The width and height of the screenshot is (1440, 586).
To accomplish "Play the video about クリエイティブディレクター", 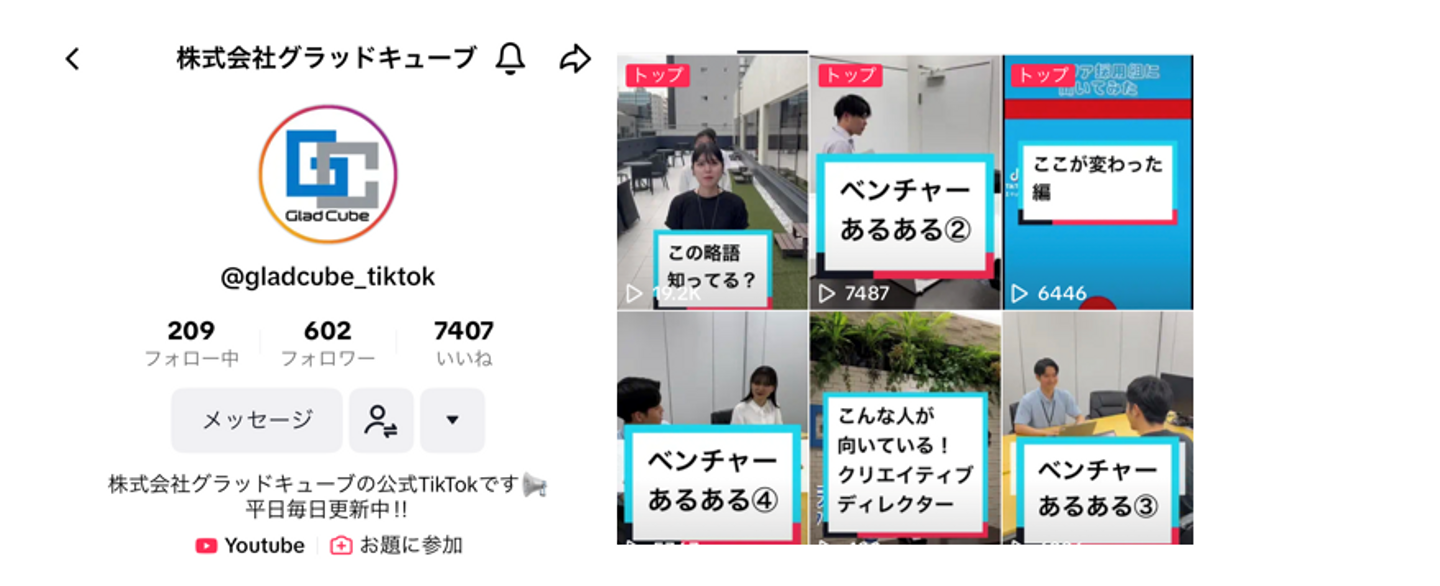I will [x=905, y=428].
